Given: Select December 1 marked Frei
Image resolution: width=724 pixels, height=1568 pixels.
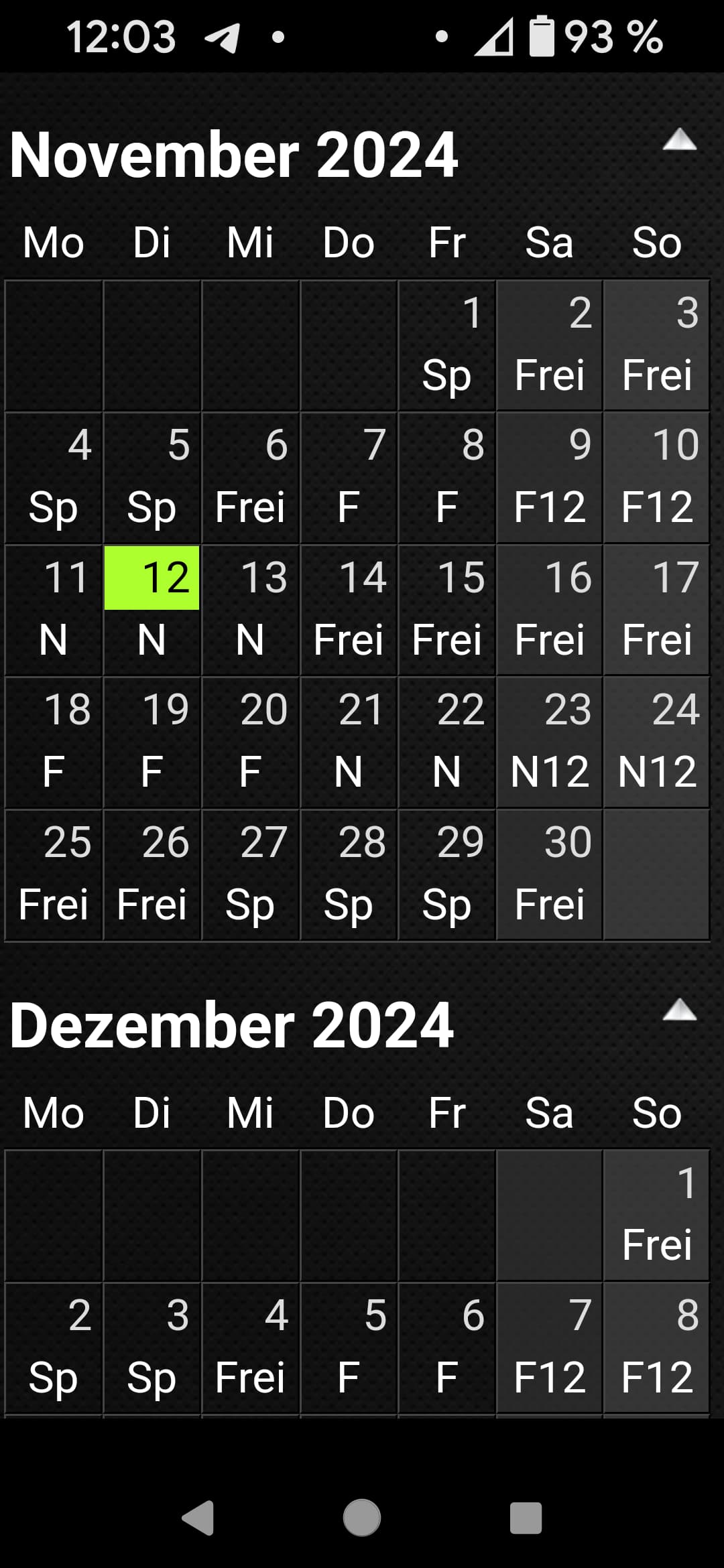Looking at the screenshot, I should pyautogui.click(x=657, y=1216).
